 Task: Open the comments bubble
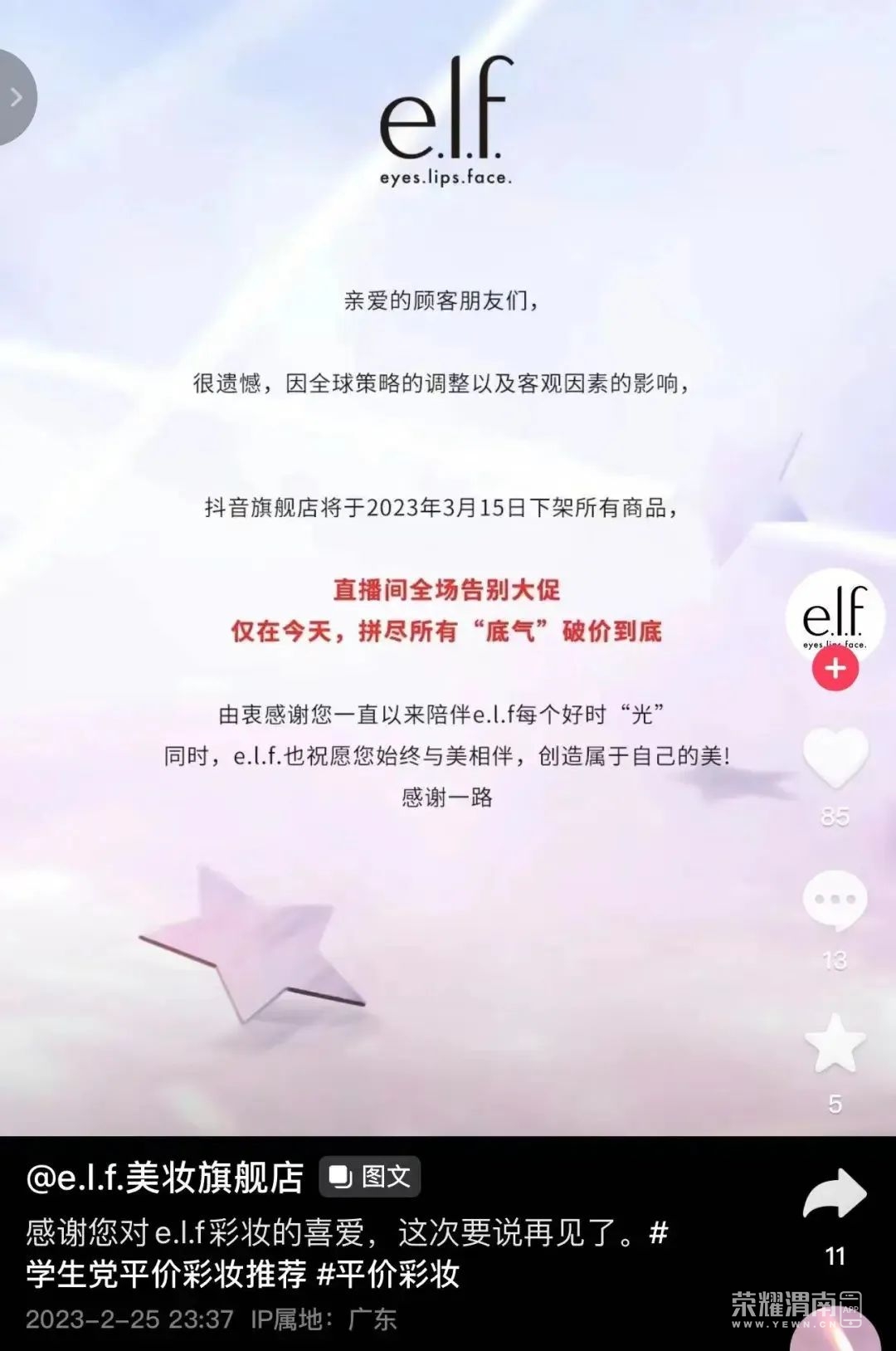pos(835,900)
